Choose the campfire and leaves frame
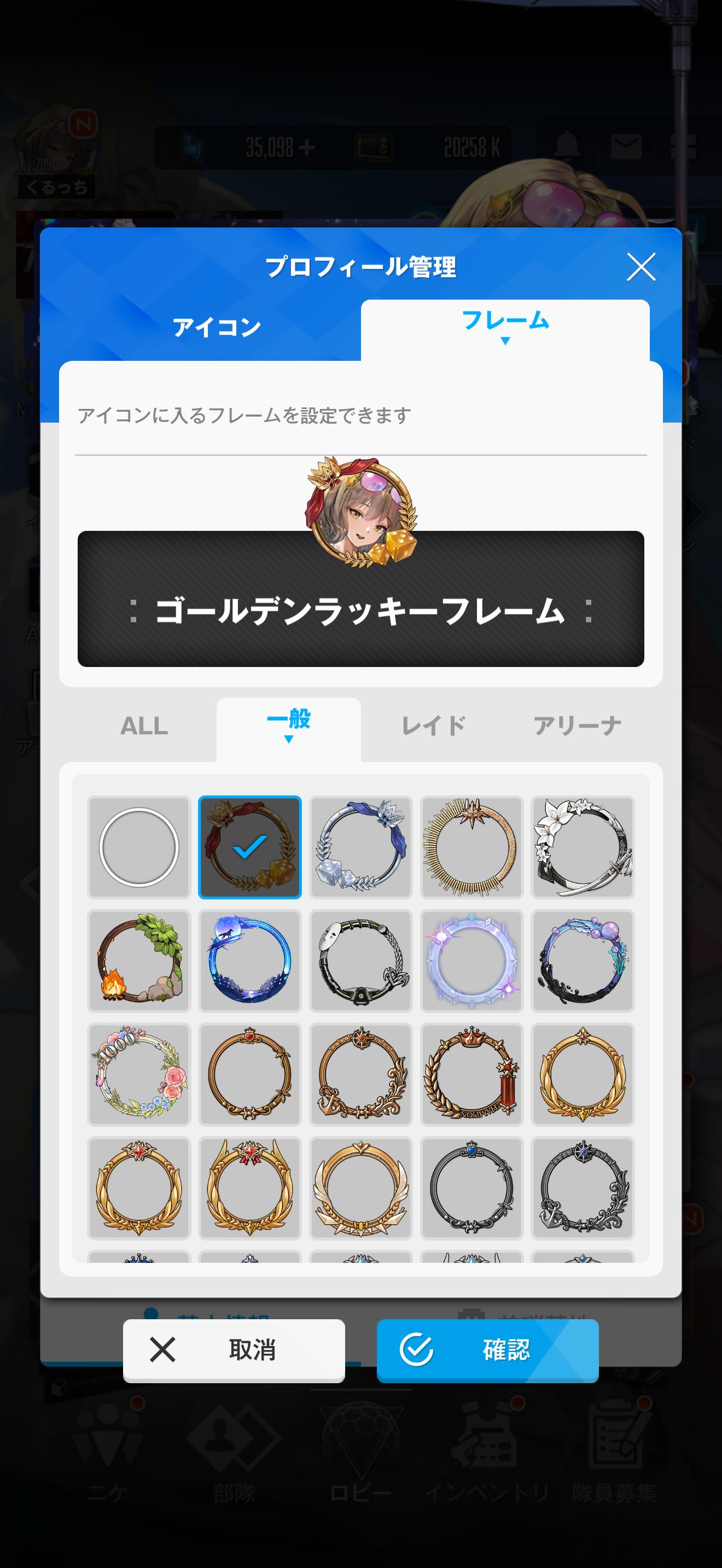Image resolution: width=722 pixels, height=1568 pixels. coord(139,961)
